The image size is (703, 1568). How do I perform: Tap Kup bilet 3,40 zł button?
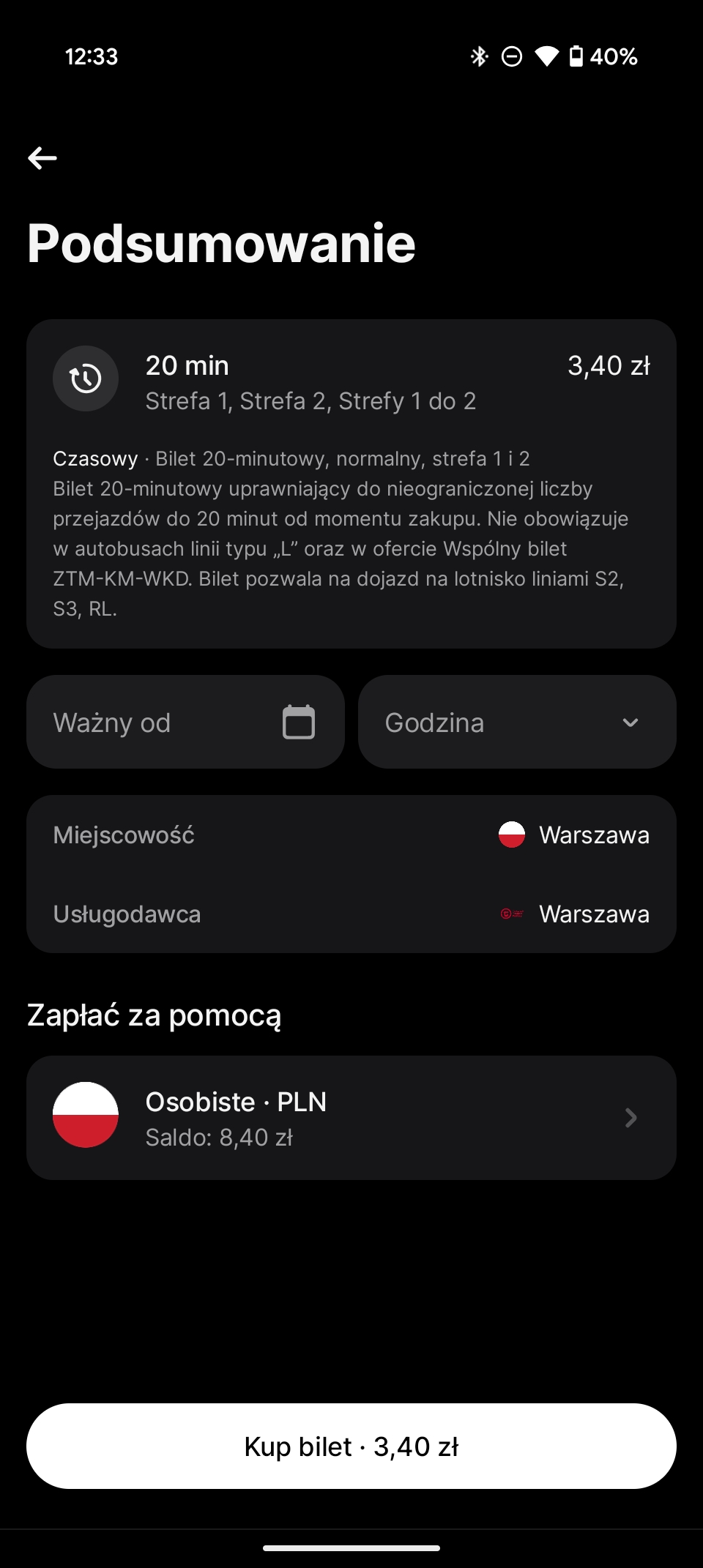351,1446
